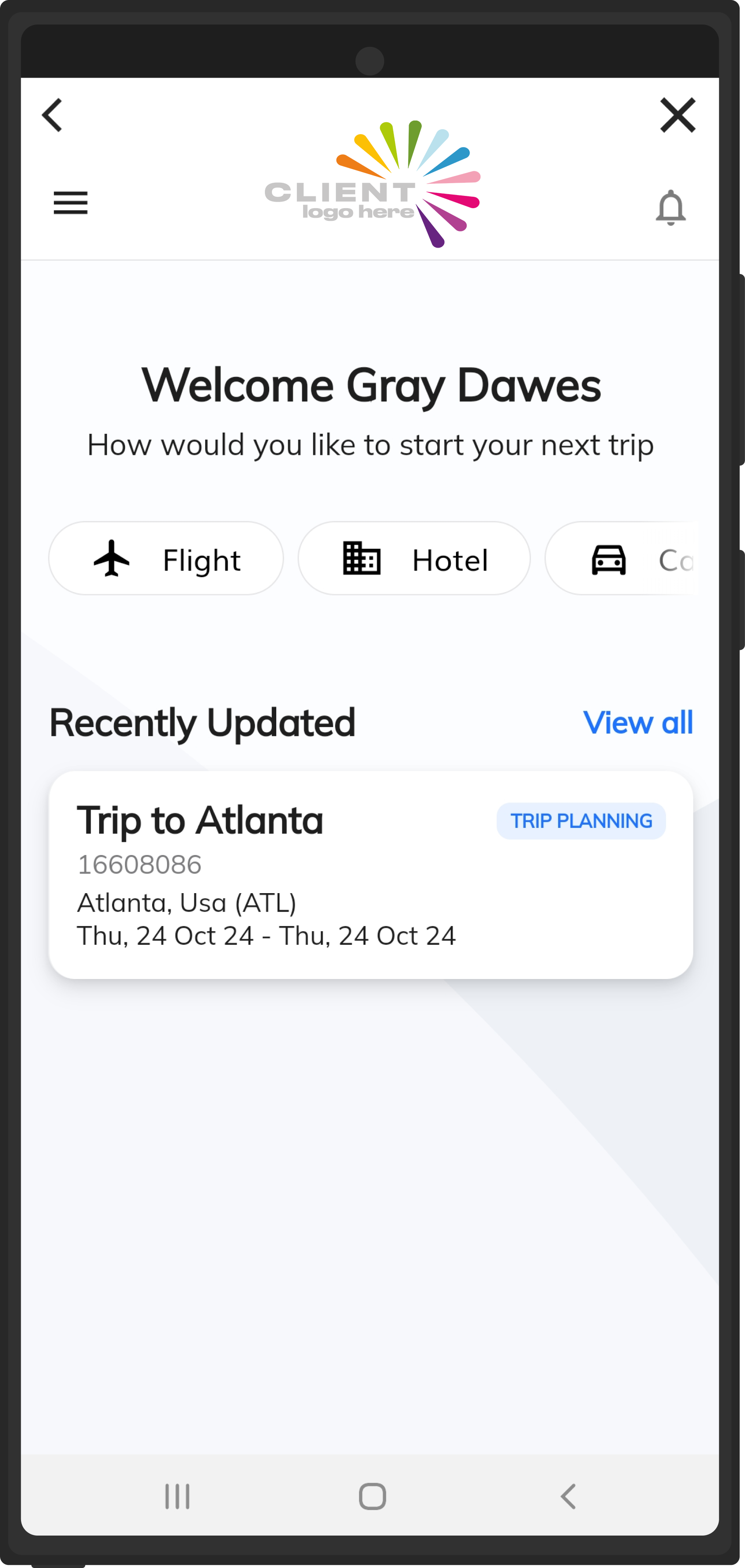The height and width of the screenshot is (1568, 745).
Task: Open the Trip to Atlanta card
Action: (371, 875)
